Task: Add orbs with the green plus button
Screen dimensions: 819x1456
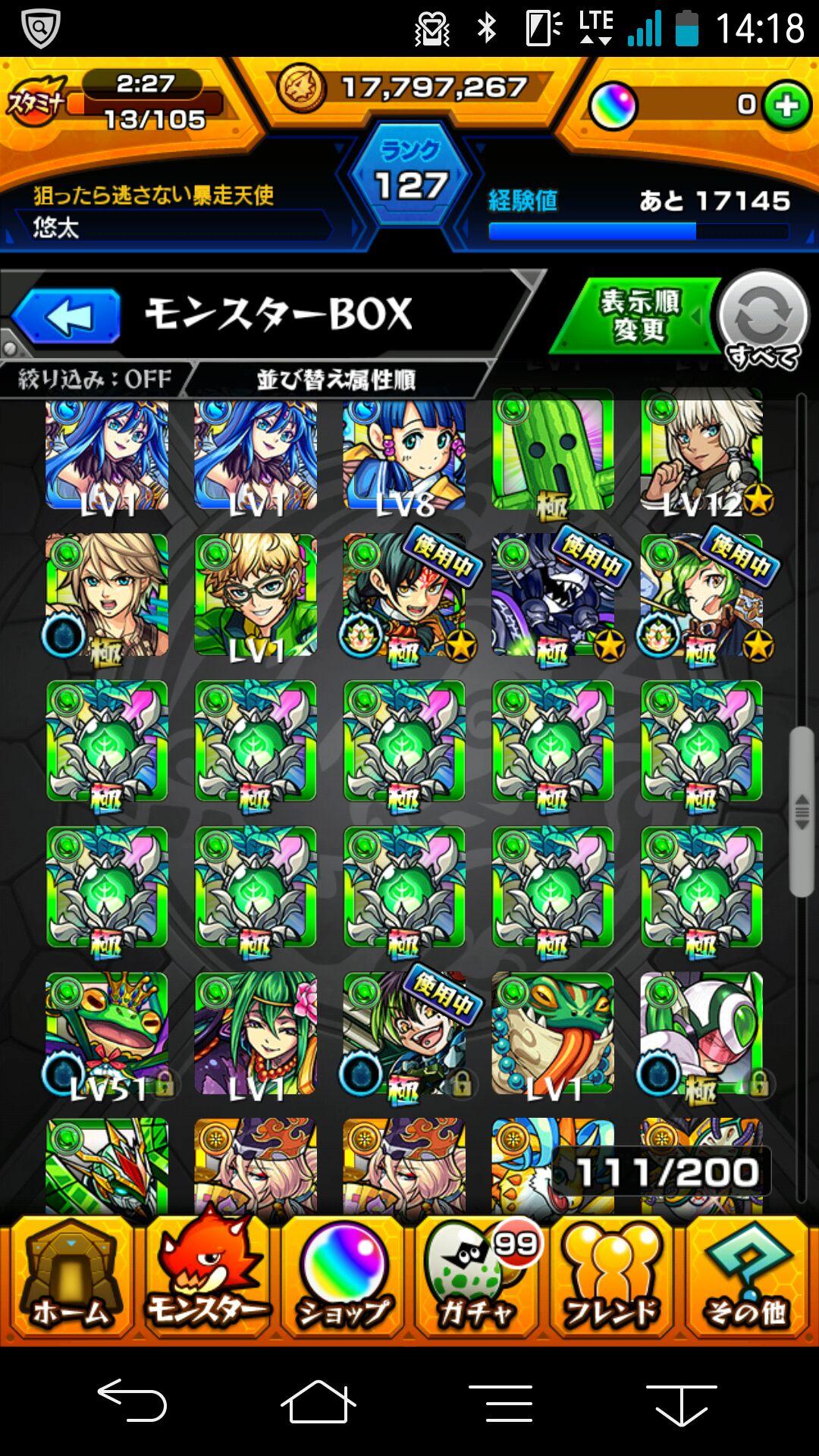Action: tap(786, 105)
